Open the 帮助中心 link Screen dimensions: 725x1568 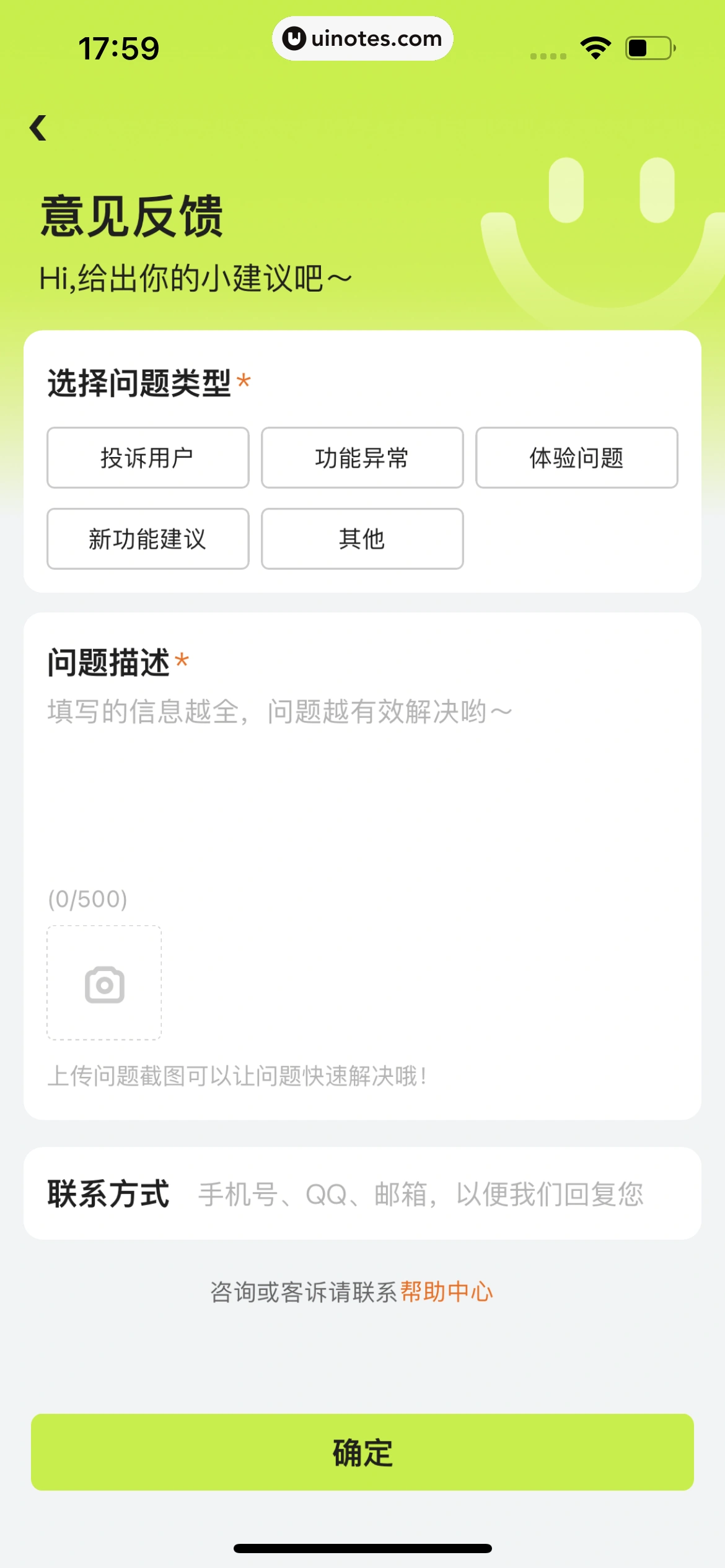click(445, 1291)
